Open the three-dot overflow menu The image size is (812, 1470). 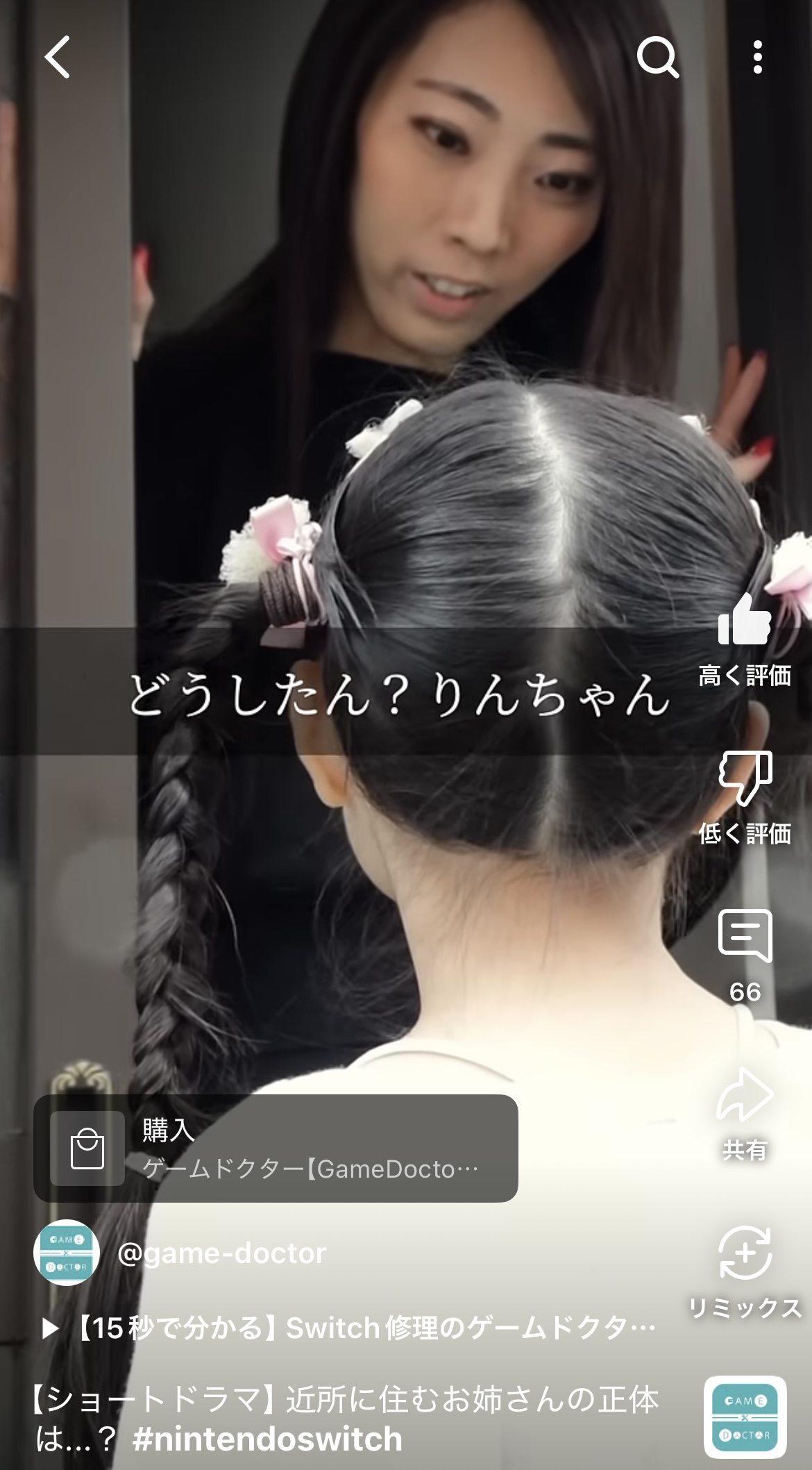757,57
